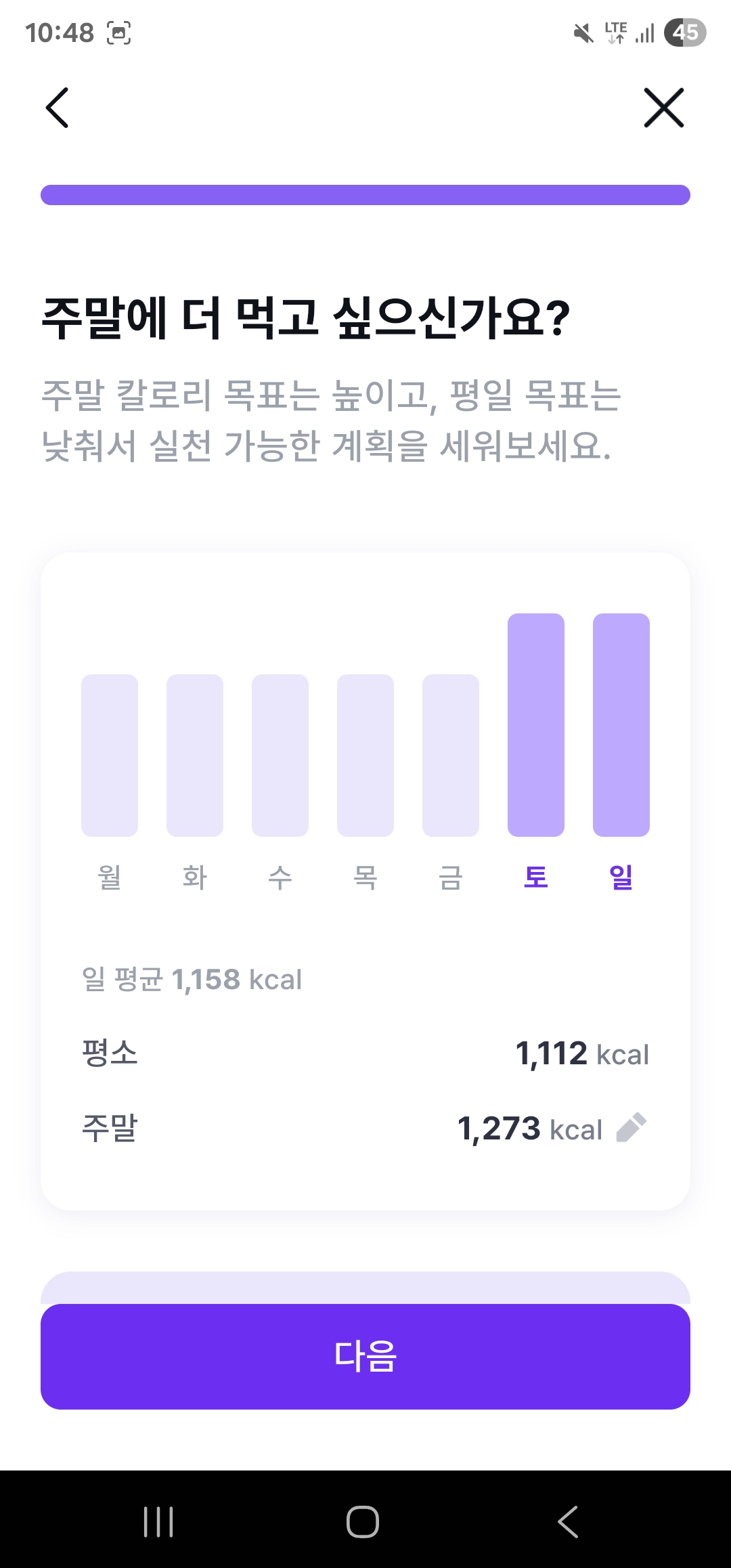This screenshot has width=731, height=1568.
Task: Go back using the top-left arrow
Action: pyautogui.click(x=58, y=108)
